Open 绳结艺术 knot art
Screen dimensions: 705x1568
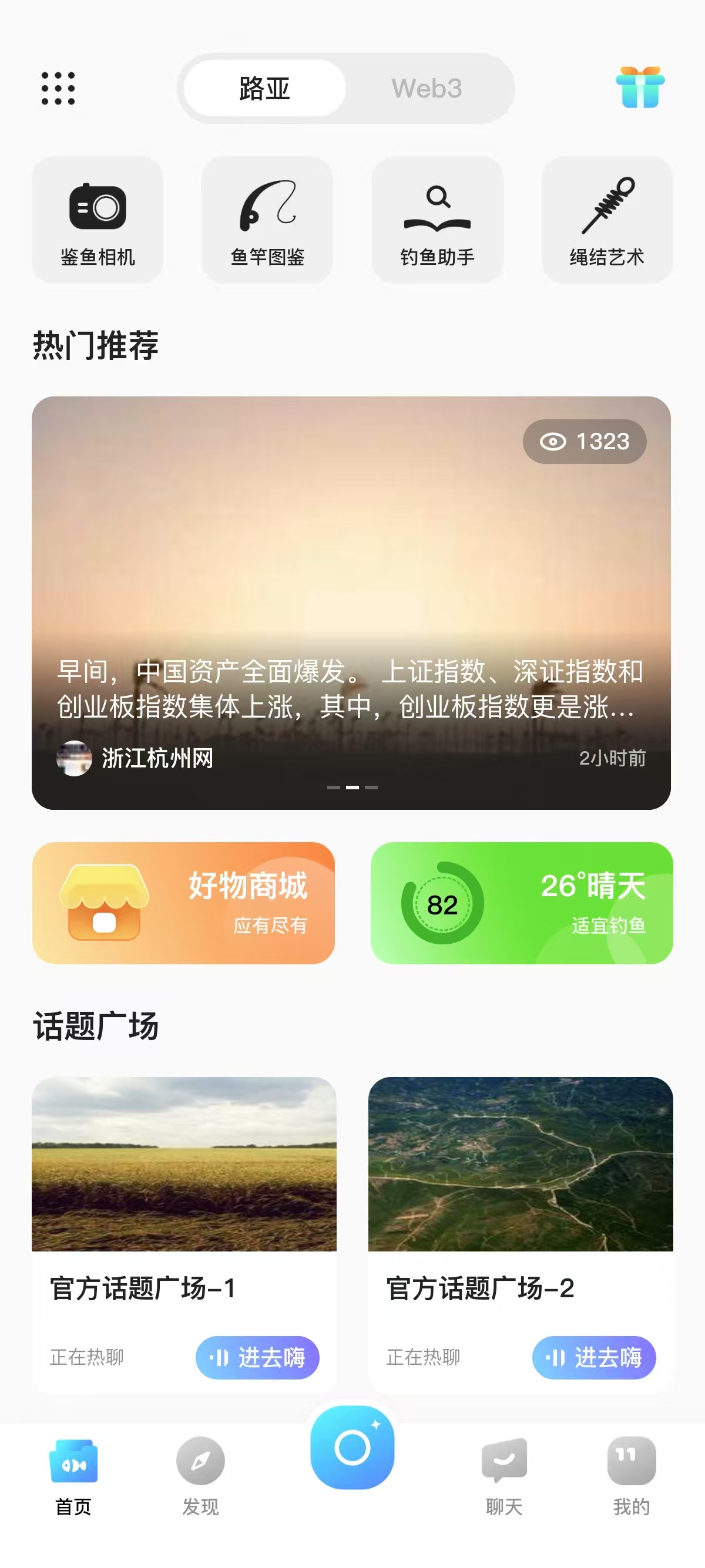(607, 220)
